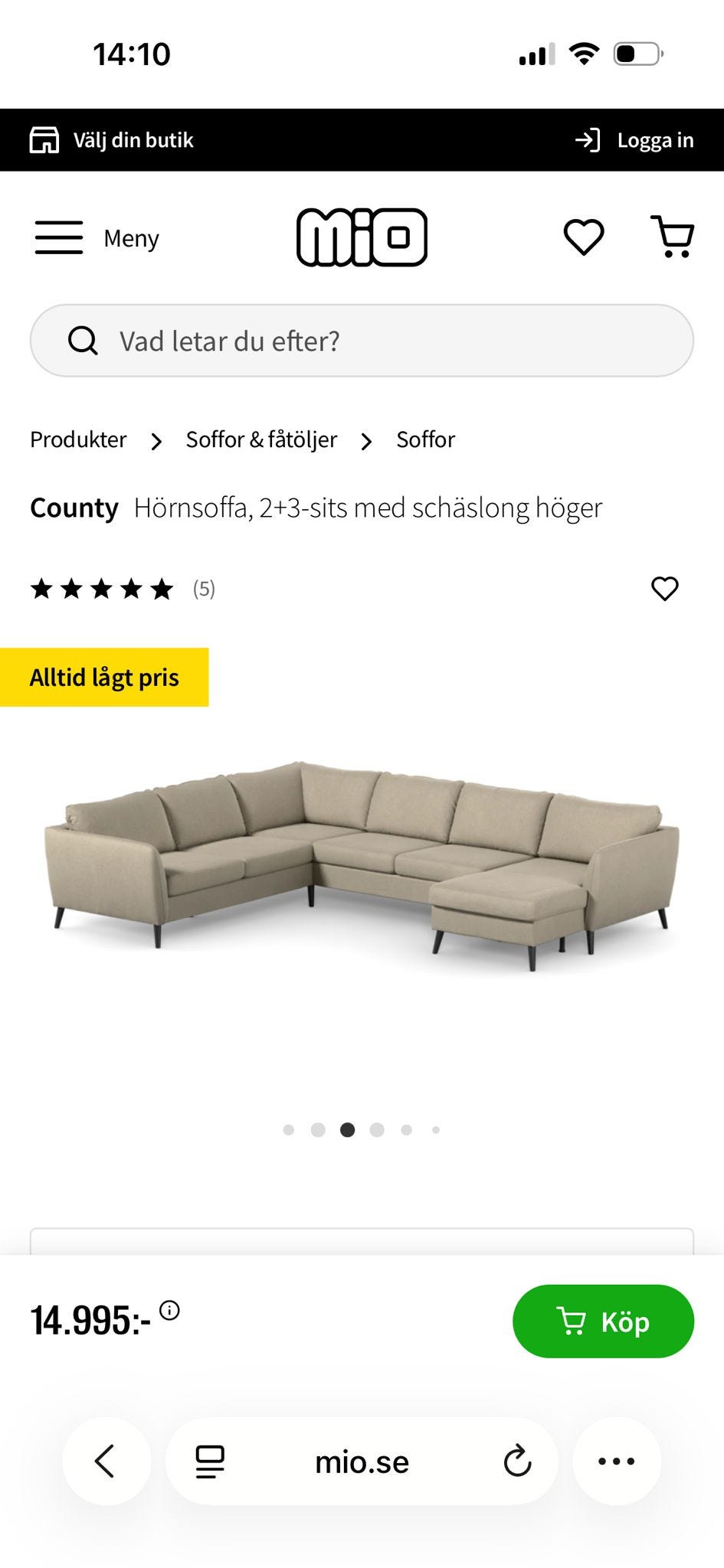
Task: Select the first carousel position dot
Action: 289,1129
